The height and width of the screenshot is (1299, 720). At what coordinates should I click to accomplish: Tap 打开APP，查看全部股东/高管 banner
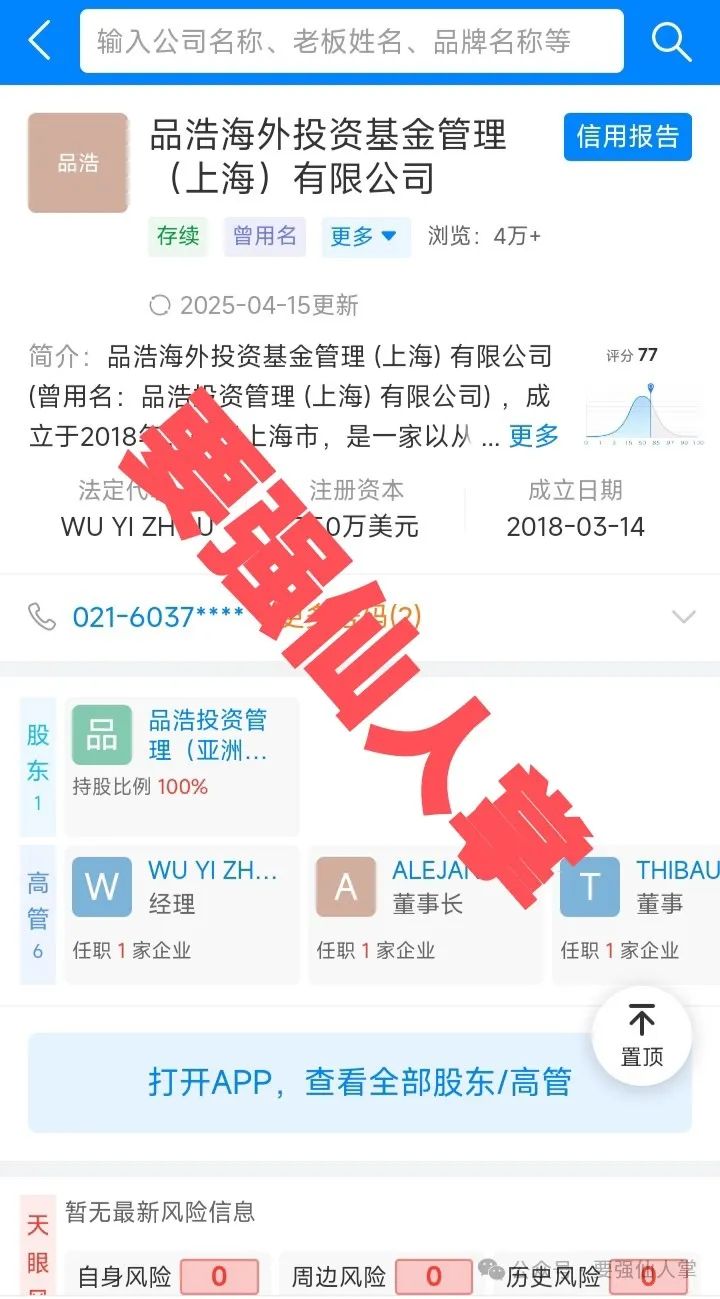pos(360,1082)
